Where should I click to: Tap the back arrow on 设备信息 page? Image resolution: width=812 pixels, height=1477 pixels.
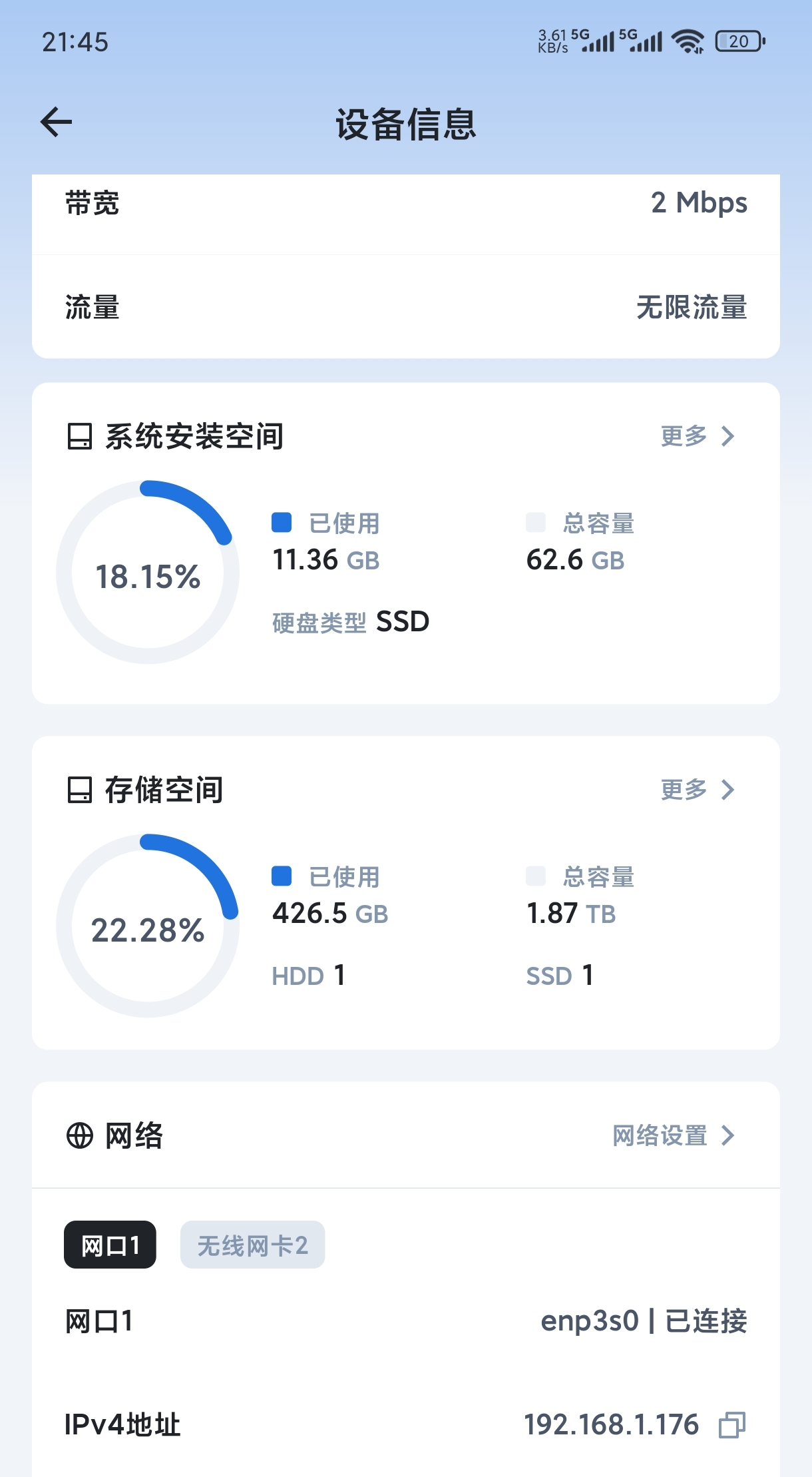[57, 122]
